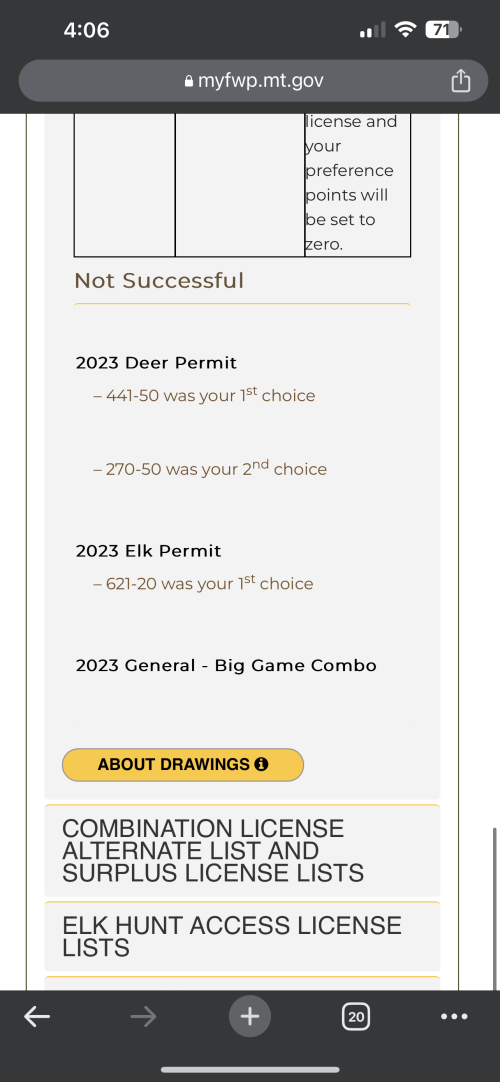500x1082 pixels.
Task: Open a new browser tab
Action: coord(250,1016)
